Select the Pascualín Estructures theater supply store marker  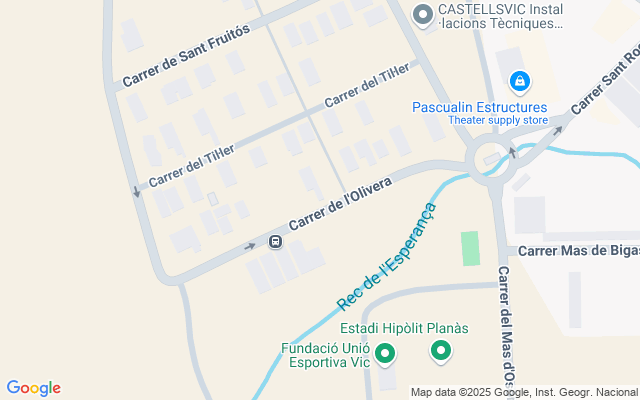pyautogui.click(x=519, y=81)
